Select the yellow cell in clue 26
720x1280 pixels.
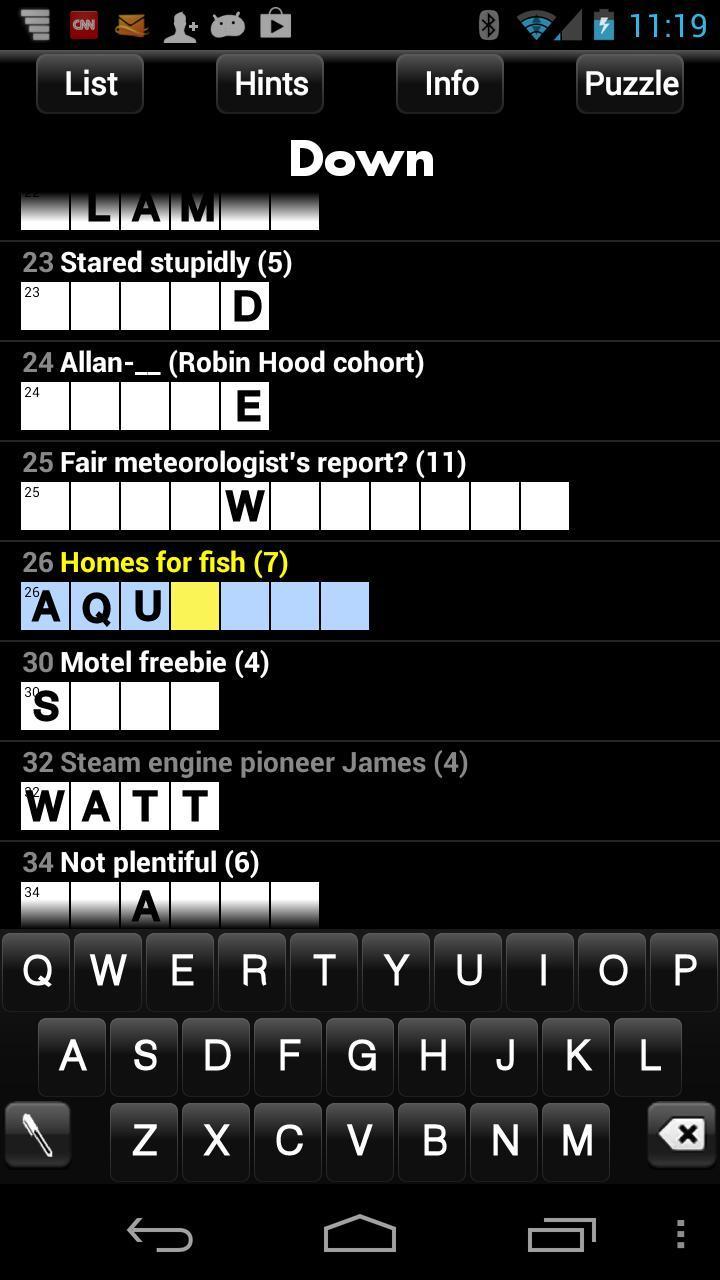pos(194,606)
